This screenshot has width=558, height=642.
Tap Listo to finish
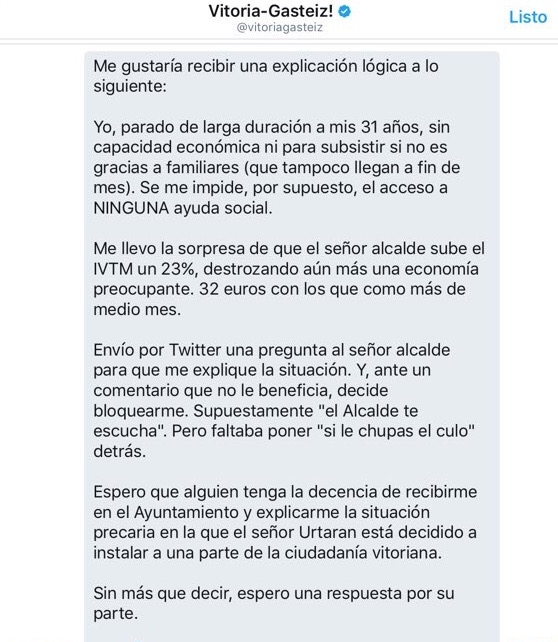[528, 17]
